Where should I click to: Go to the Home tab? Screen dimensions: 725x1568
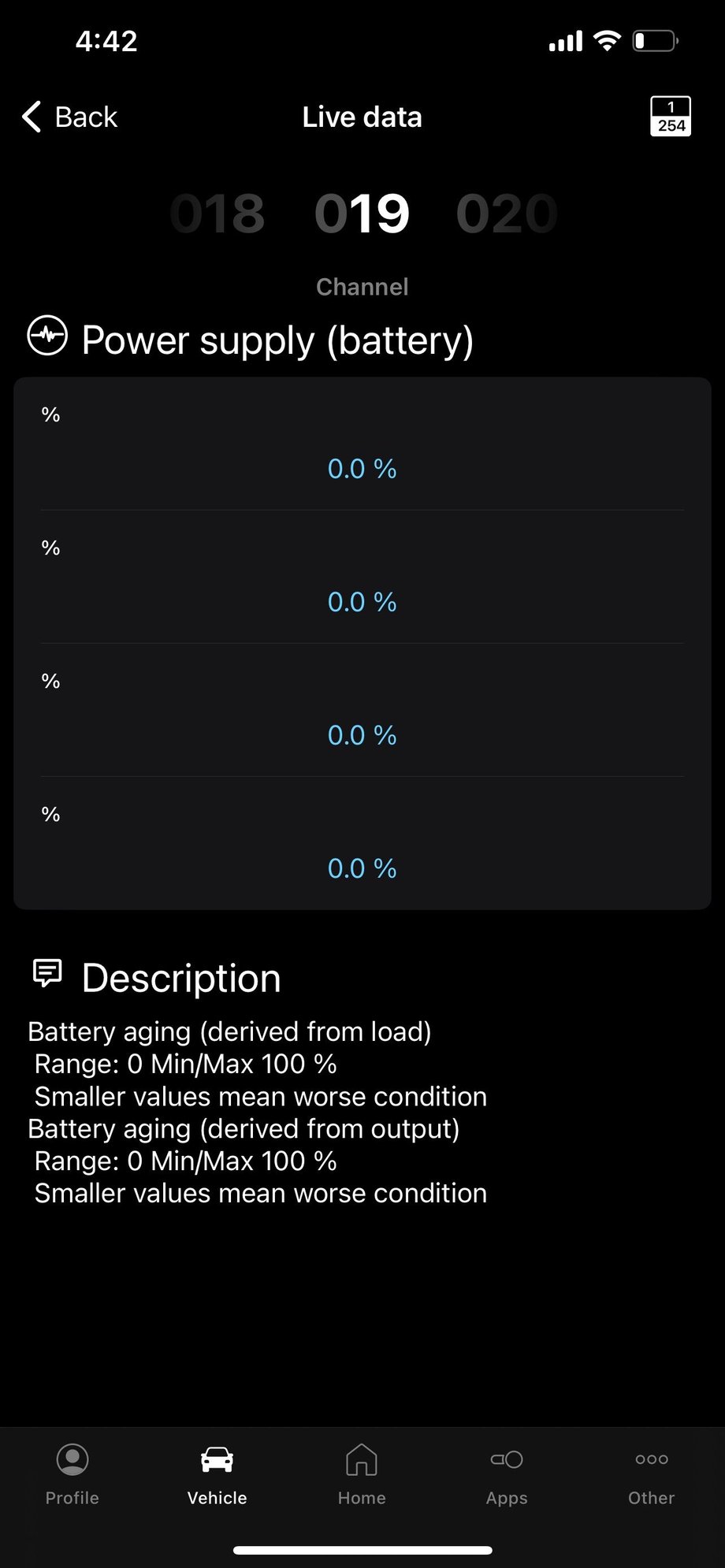click(362, 1474)
